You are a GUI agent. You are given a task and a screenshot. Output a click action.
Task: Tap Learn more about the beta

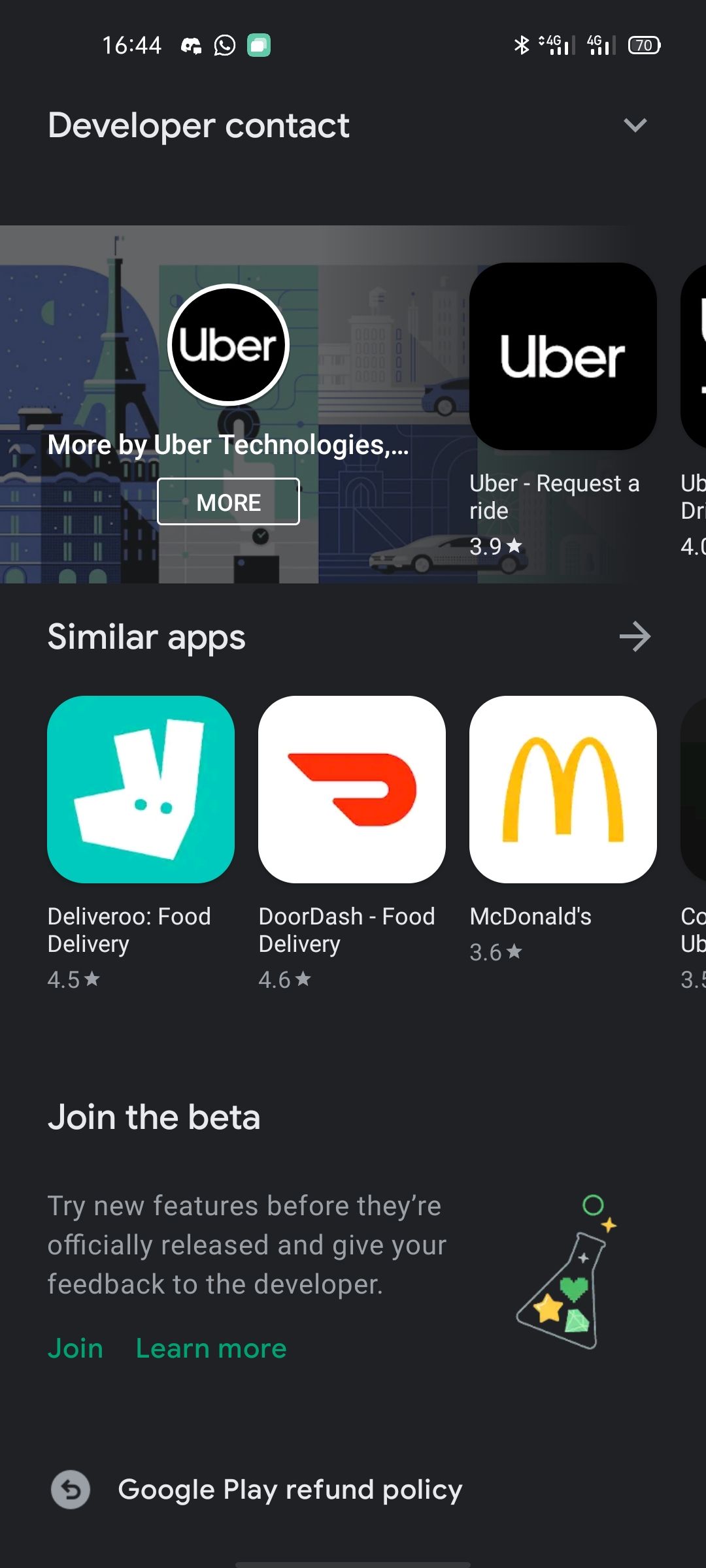211,1349
